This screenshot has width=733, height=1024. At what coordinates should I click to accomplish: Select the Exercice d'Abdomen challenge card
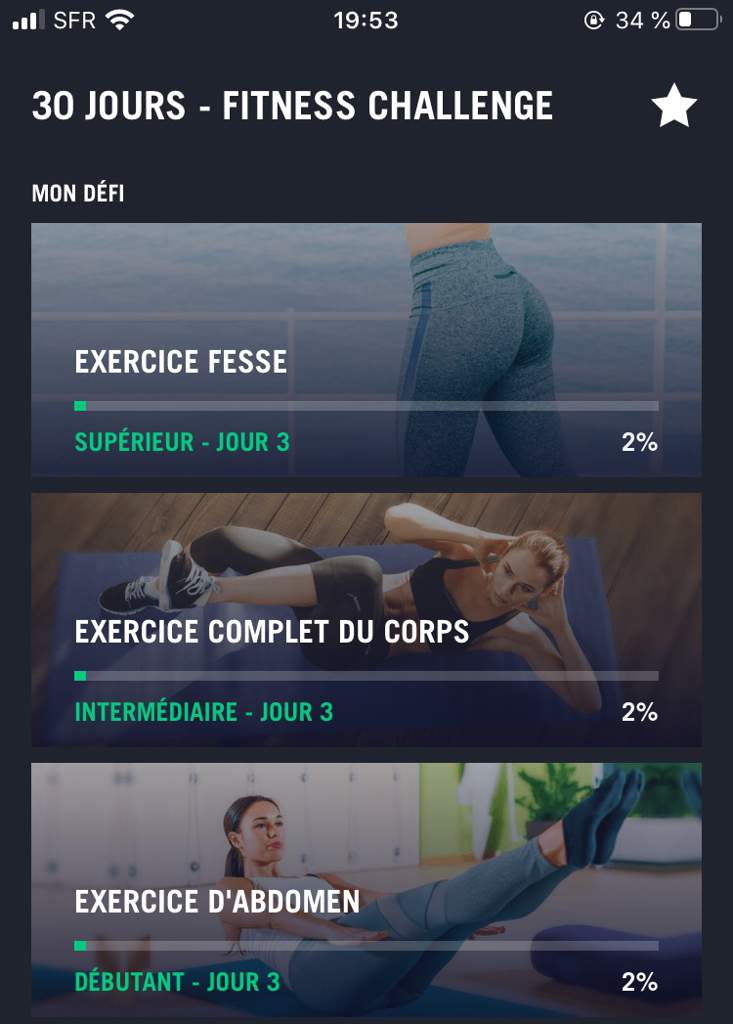point(366,890)
